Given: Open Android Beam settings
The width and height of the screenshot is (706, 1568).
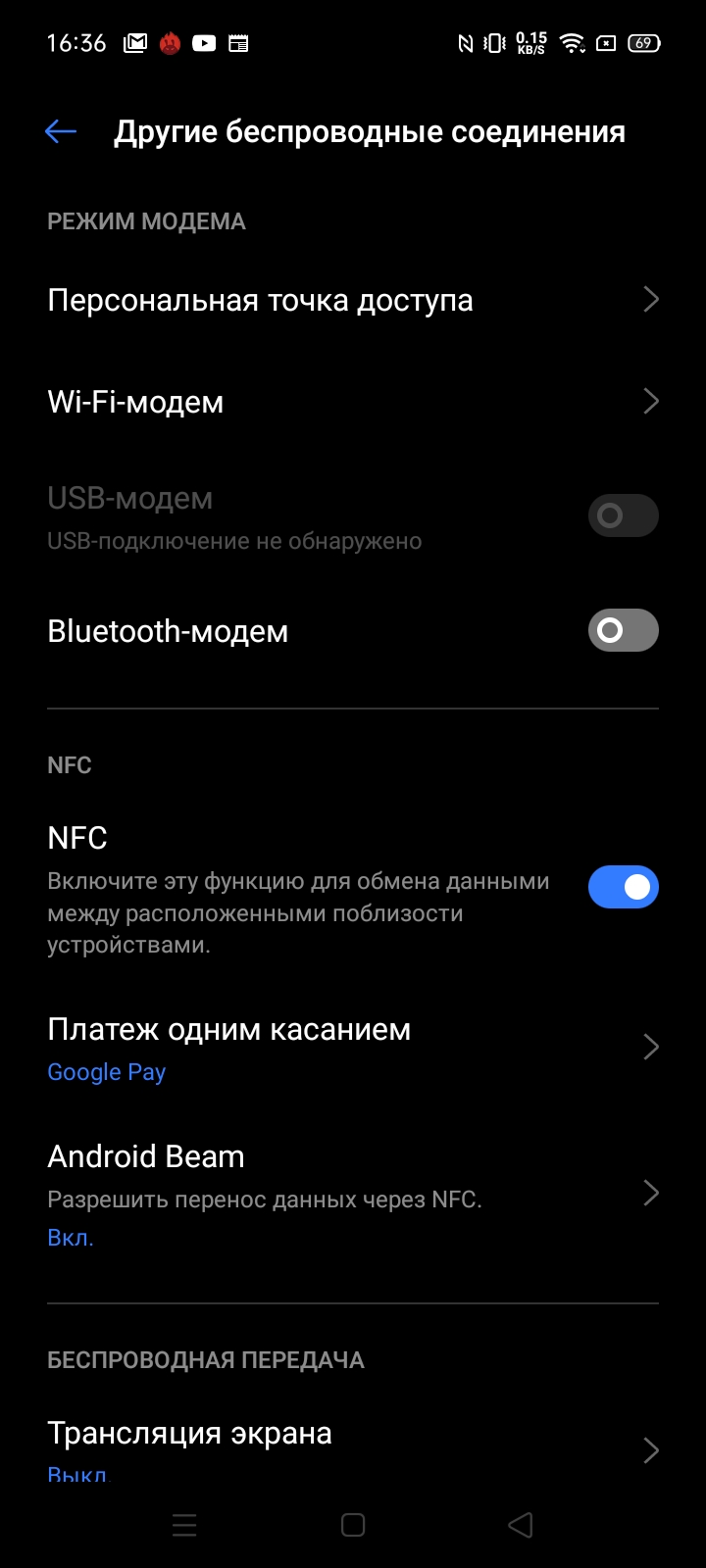Looking at the screenshot, I should coord(353,1194).
